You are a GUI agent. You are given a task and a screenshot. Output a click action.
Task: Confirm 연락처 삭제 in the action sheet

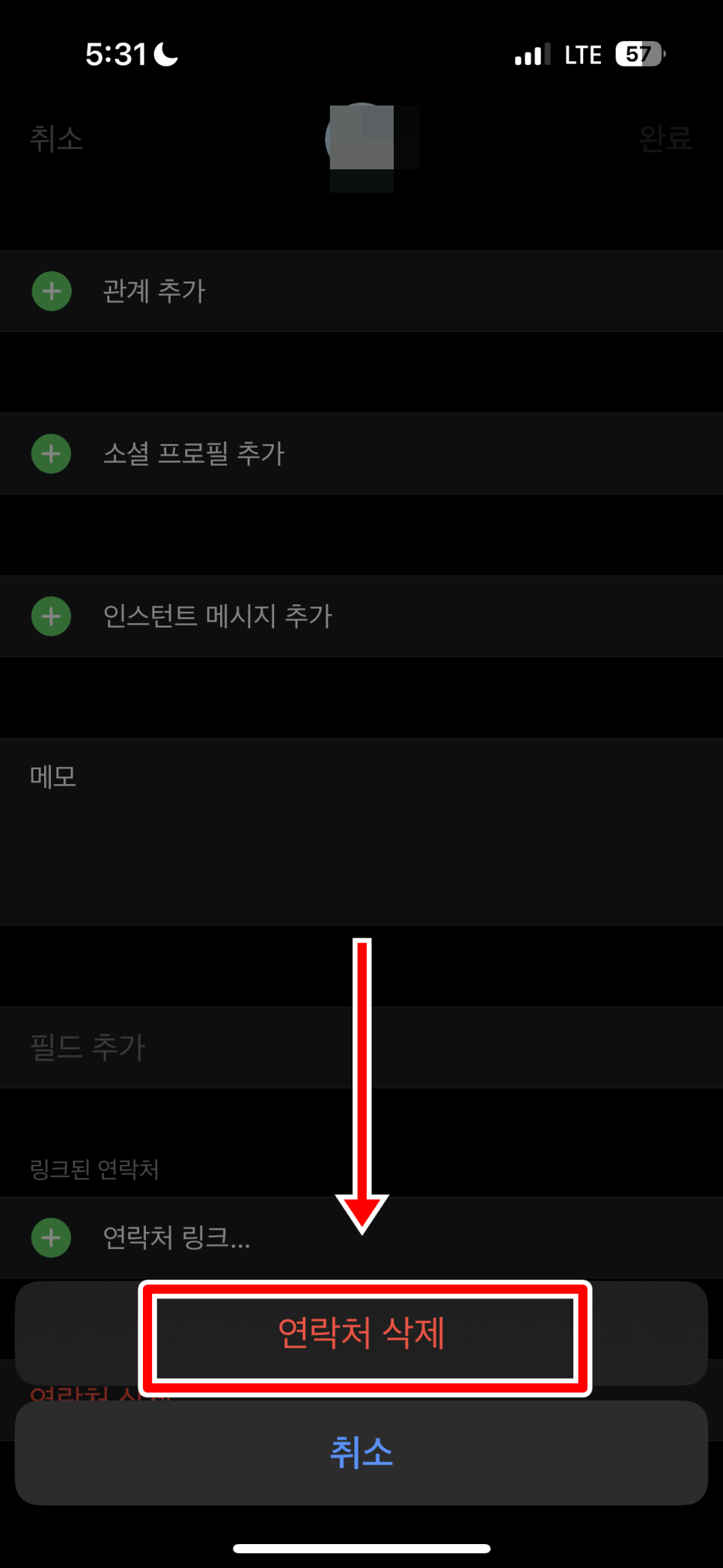click(x=361, y=1334)
